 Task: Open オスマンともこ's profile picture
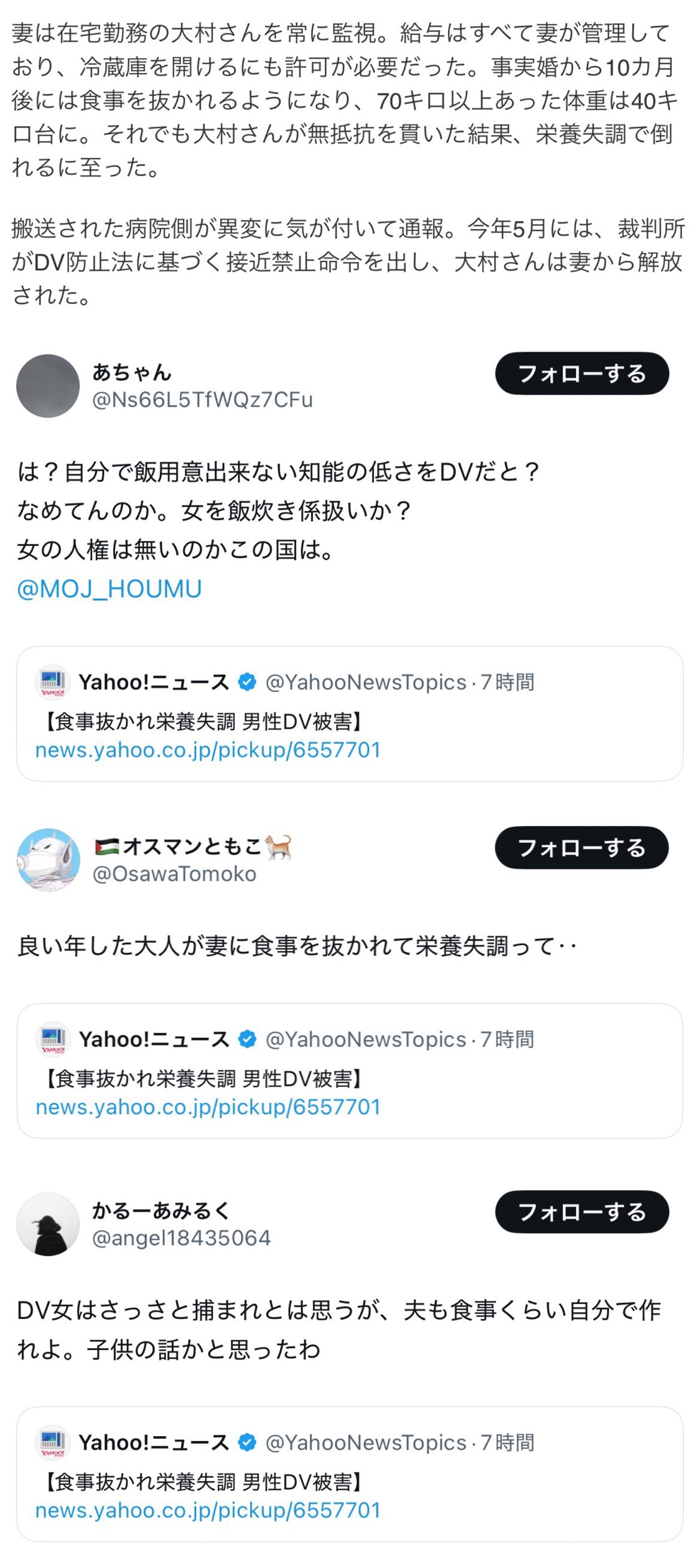pos(48,860)
